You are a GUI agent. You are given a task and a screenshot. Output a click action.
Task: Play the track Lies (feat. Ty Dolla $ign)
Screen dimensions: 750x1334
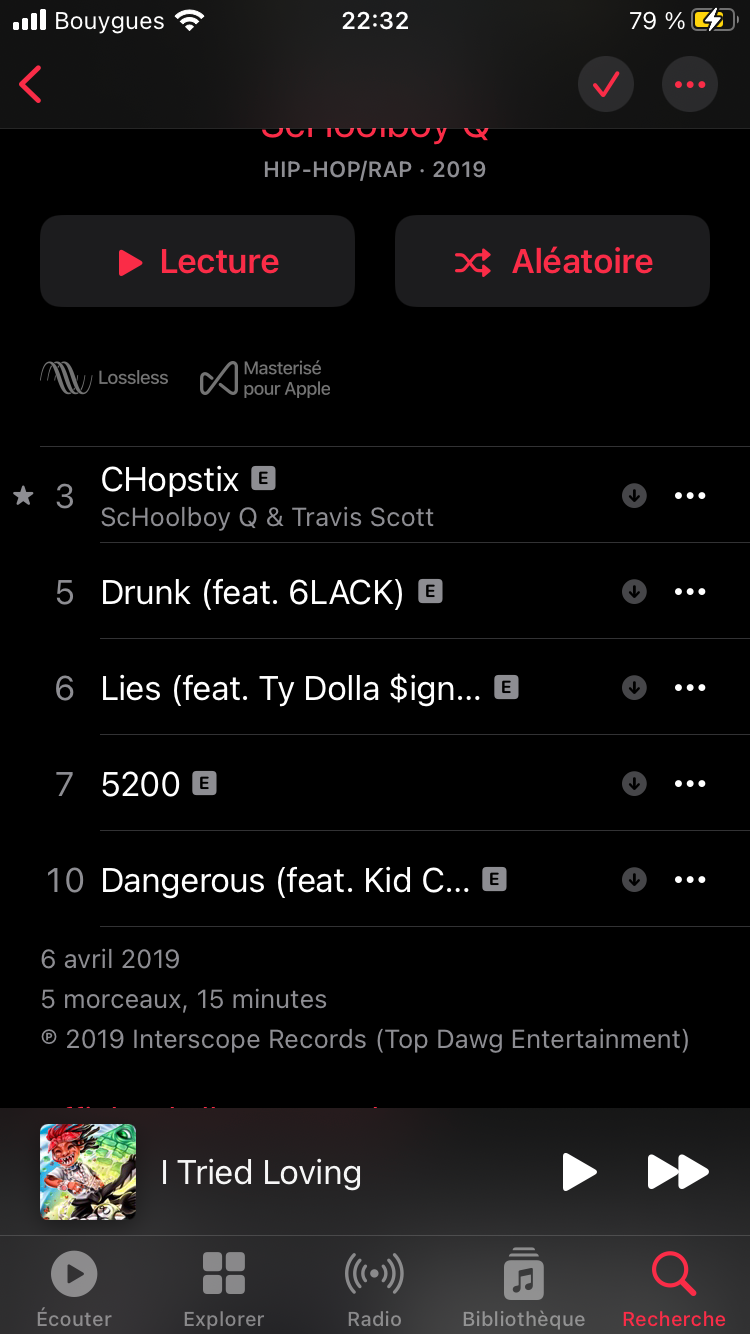tap(290, 688)
